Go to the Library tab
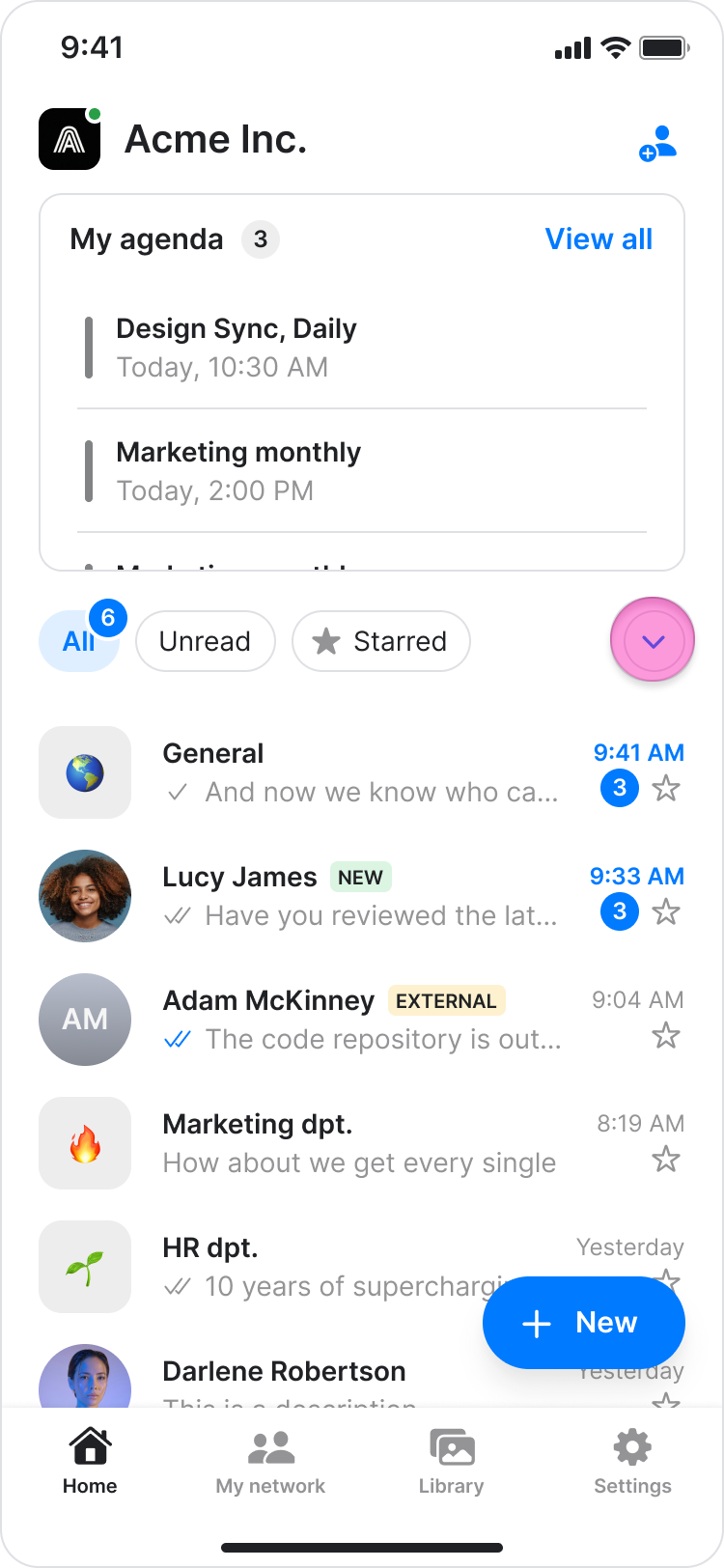The height and width of the screenshot is (1568, 724). point(451,1462)
